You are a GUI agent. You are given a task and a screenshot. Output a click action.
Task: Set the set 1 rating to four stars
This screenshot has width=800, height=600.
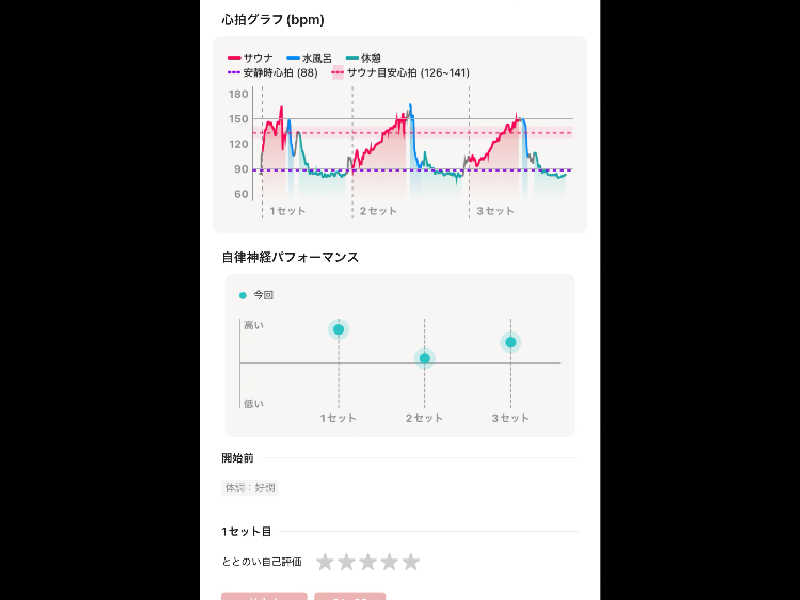pyautogui.click(x=389, y=562)
